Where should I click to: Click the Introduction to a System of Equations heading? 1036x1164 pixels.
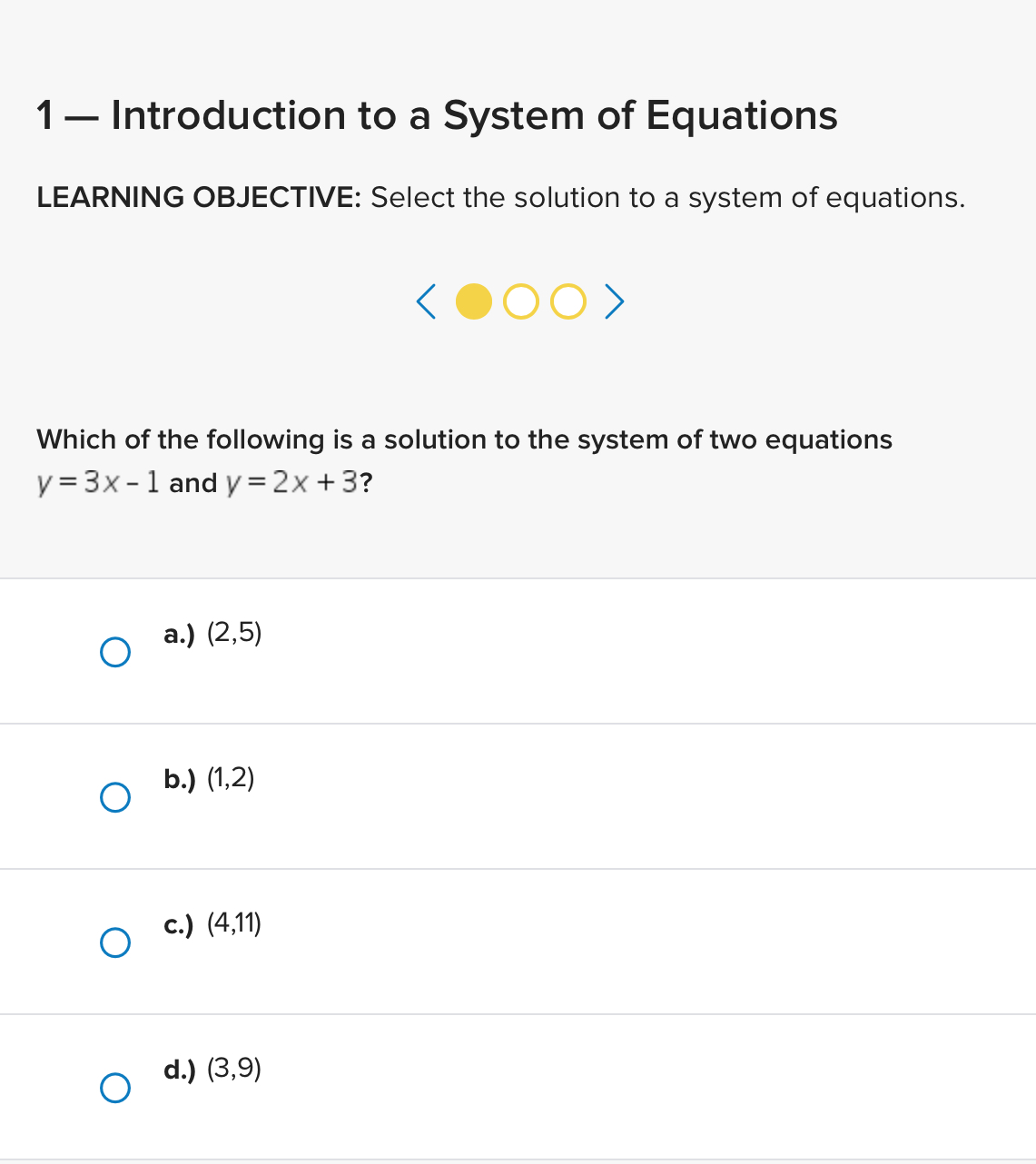[437, 114]
